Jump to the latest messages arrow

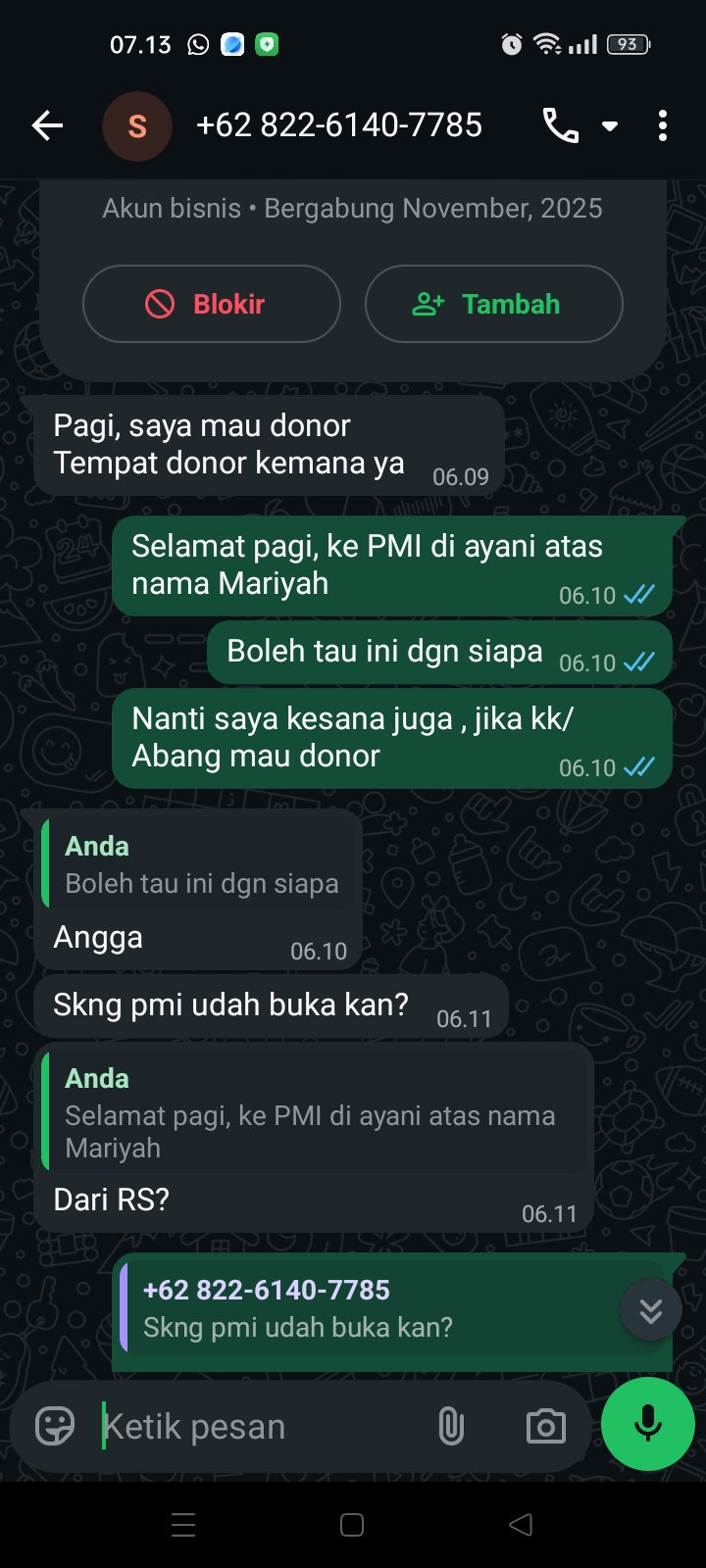(651, 1310)
